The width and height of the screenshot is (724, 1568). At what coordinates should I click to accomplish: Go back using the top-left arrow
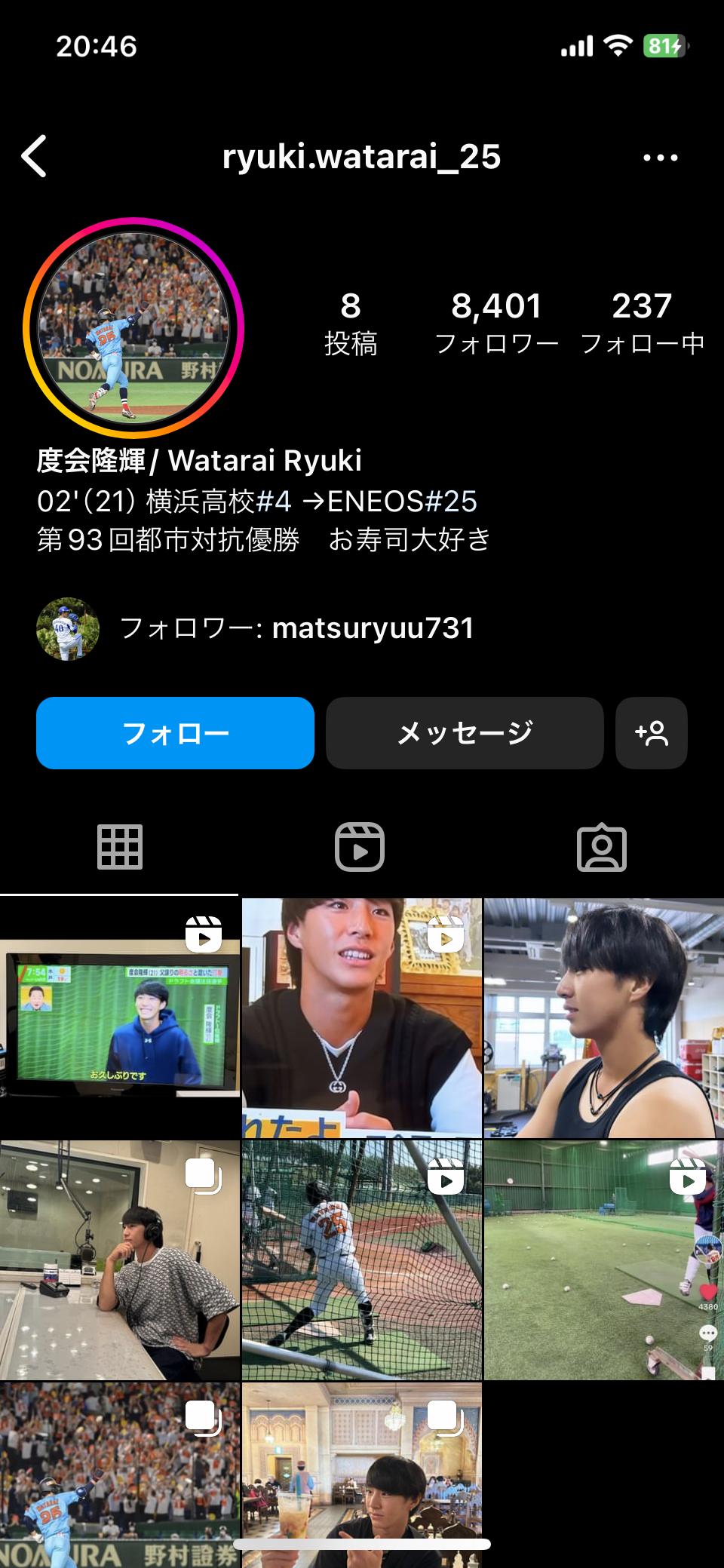pos(35,157)
